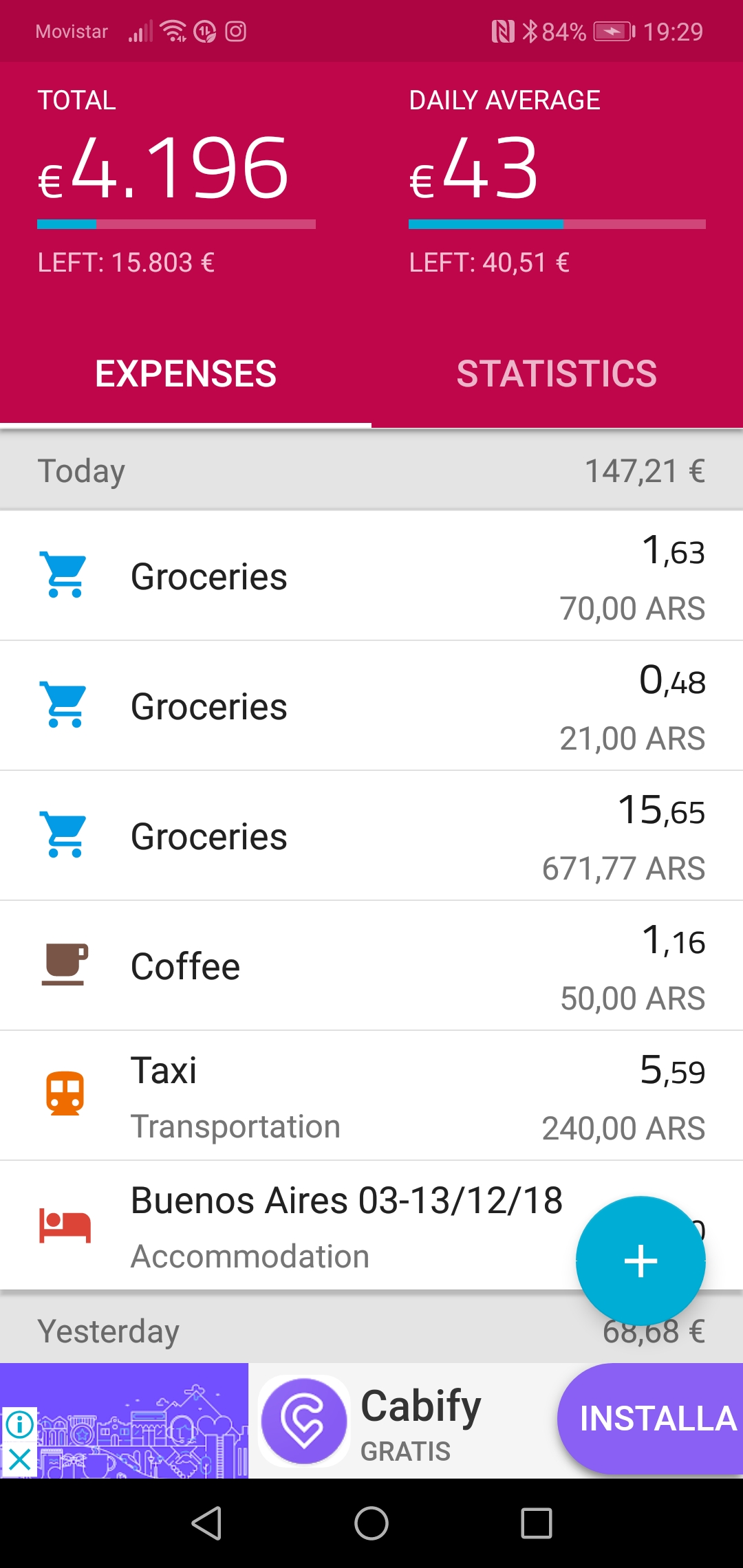
Task: Open the Taxi transportation expense
Action: pos(371,1096)
